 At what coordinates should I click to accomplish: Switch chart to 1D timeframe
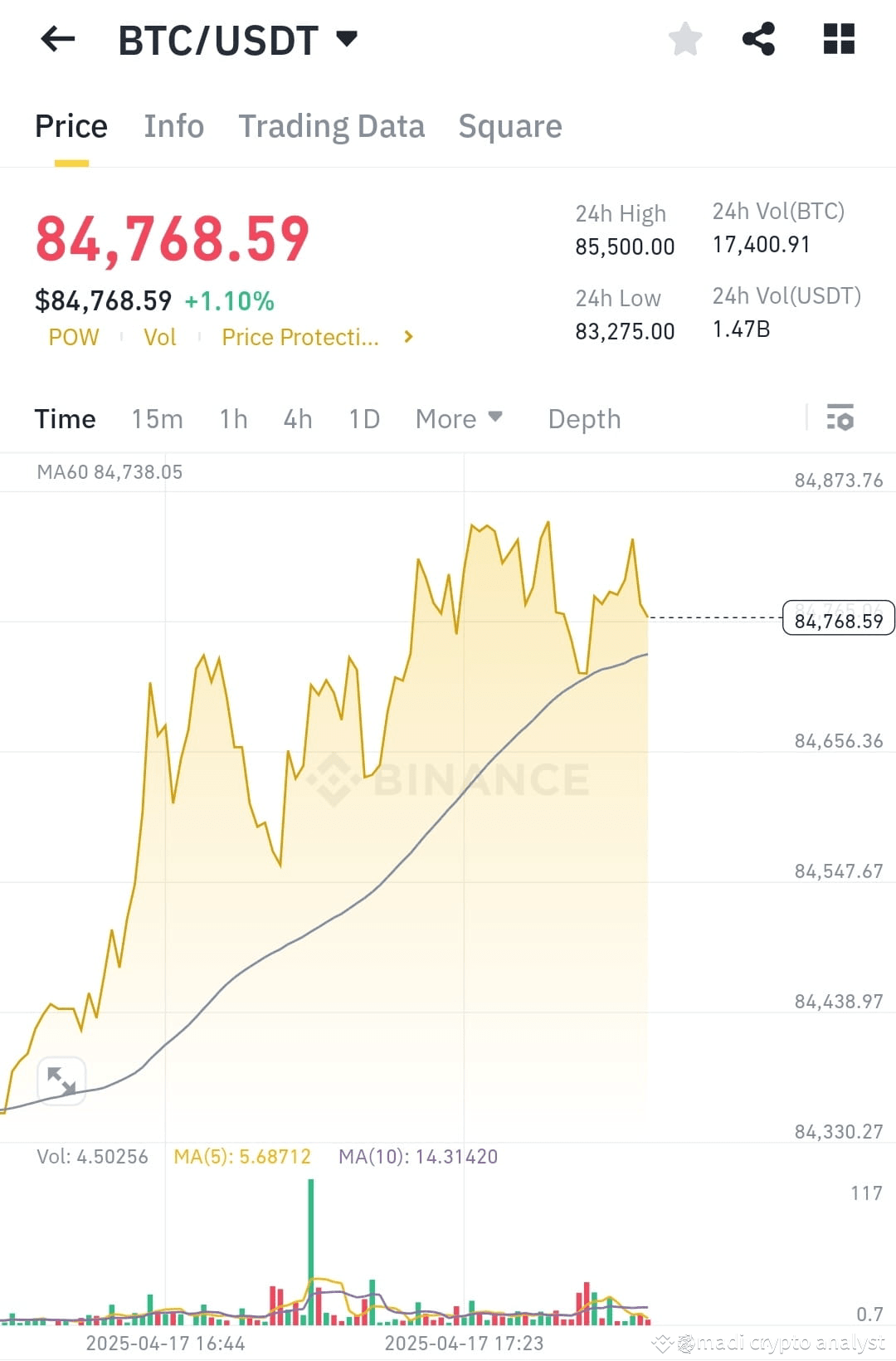tap(363, 419)
